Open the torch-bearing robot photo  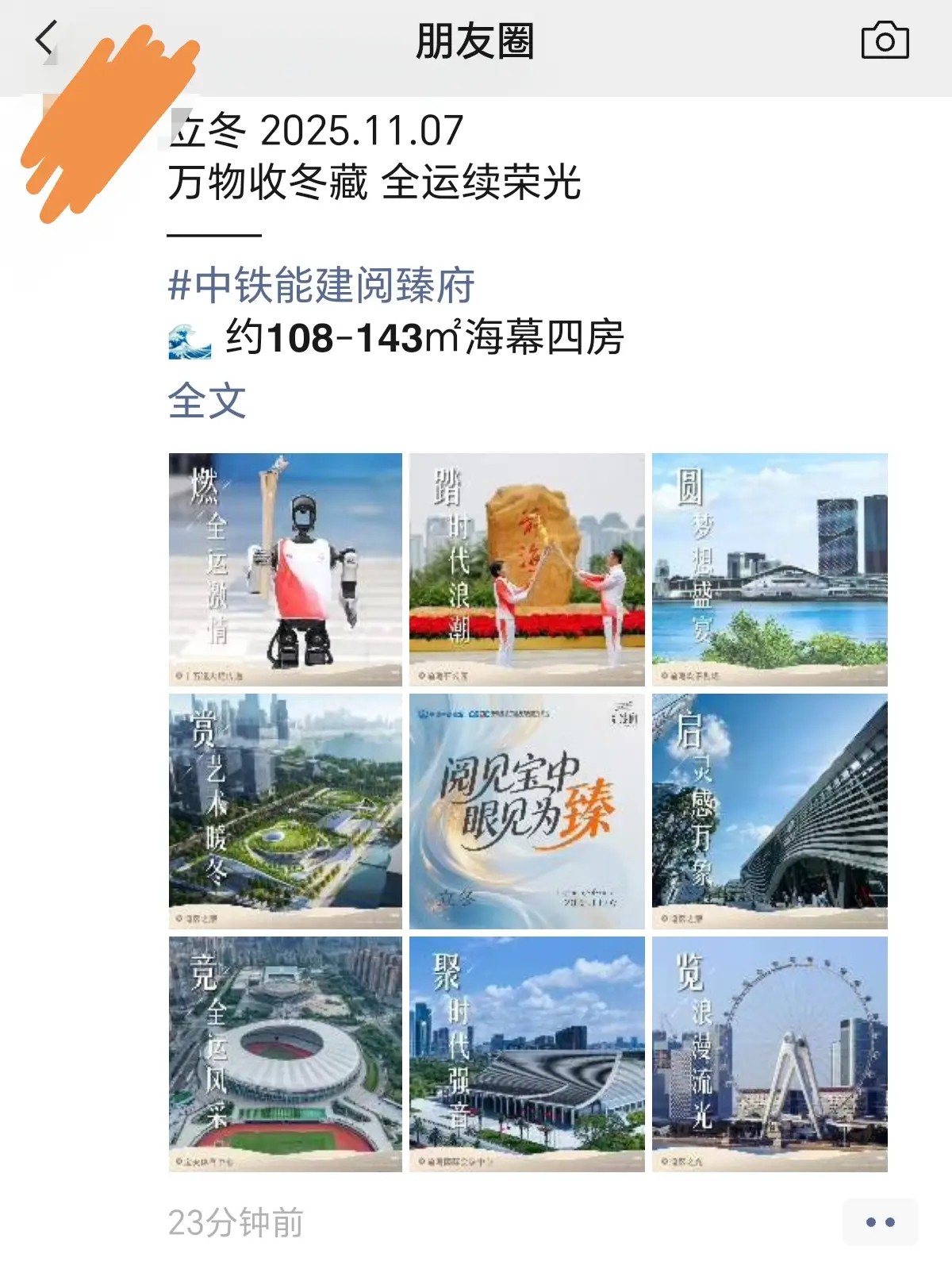point(286,569)
